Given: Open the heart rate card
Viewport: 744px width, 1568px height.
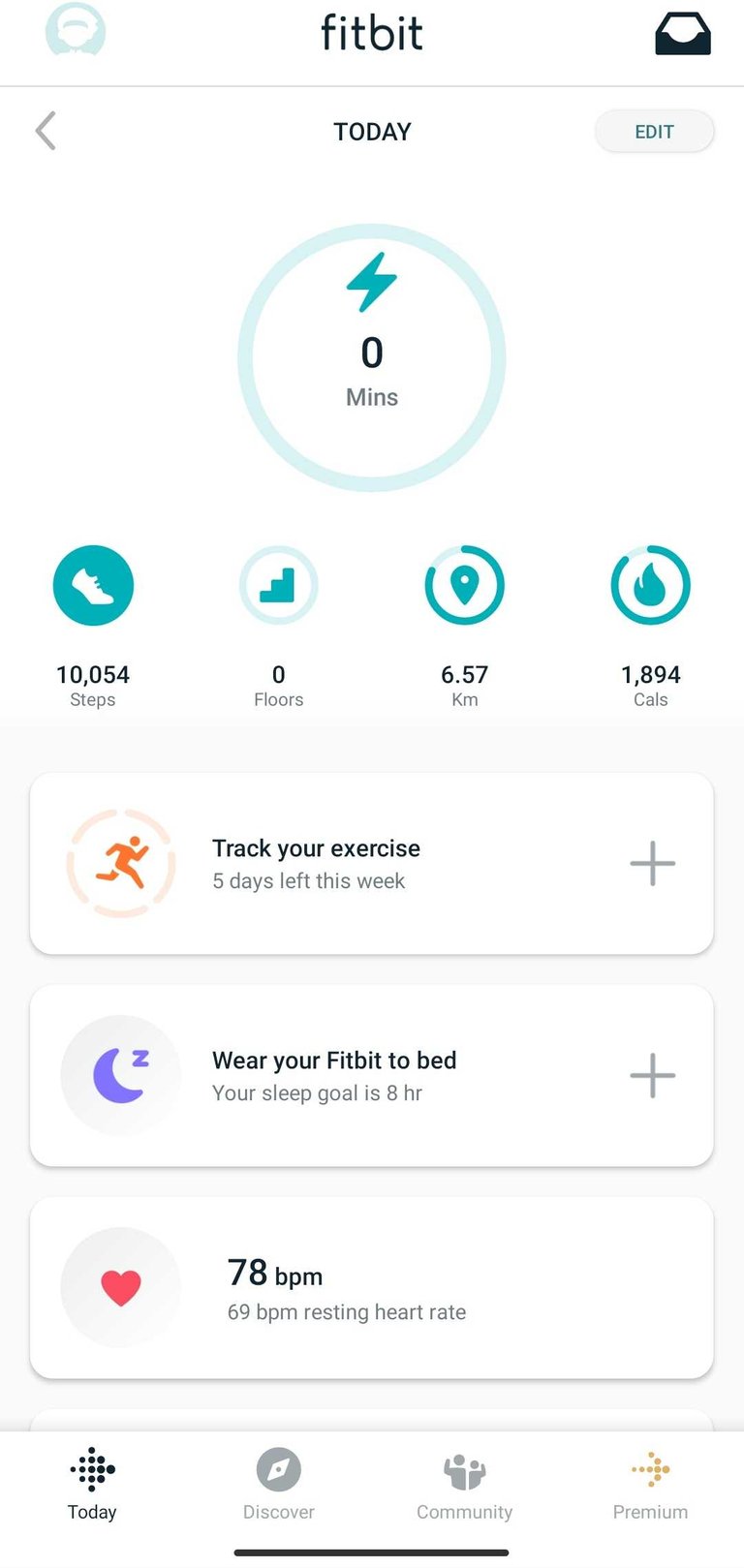Looking at the screenshot, I should click(x=372, y=1287).
